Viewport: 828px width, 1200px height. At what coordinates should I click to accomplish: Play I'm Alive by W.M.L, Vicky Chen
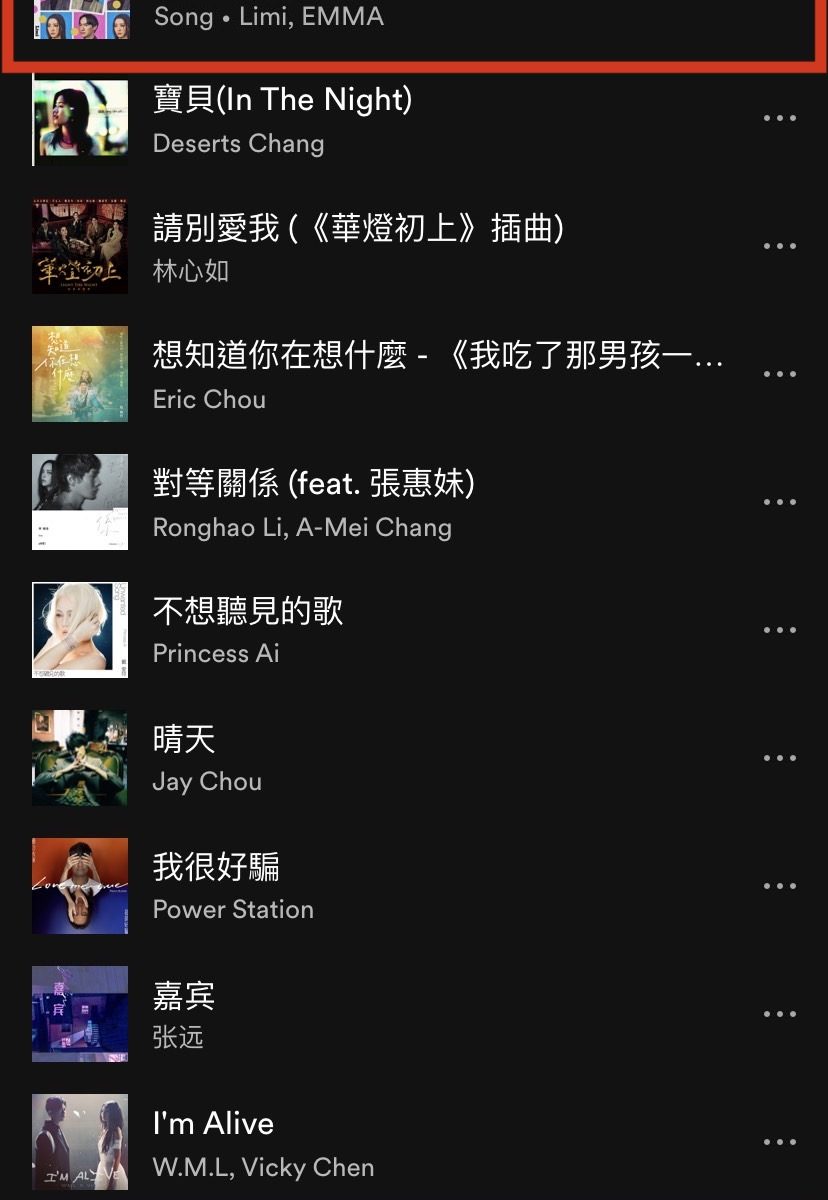[x=263, y=1142]
